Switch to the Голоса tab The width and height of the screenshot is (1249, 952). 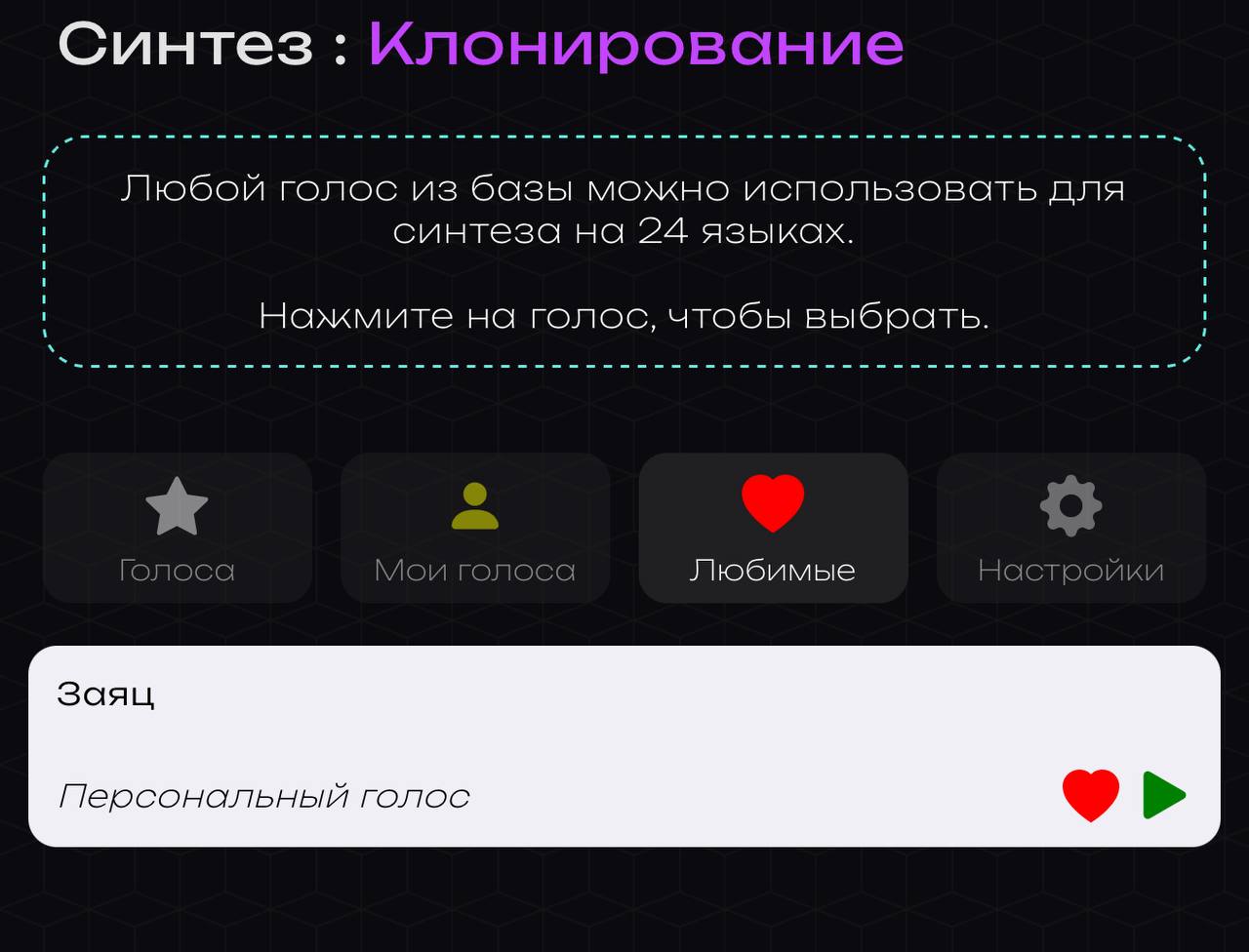click(177, 528)
